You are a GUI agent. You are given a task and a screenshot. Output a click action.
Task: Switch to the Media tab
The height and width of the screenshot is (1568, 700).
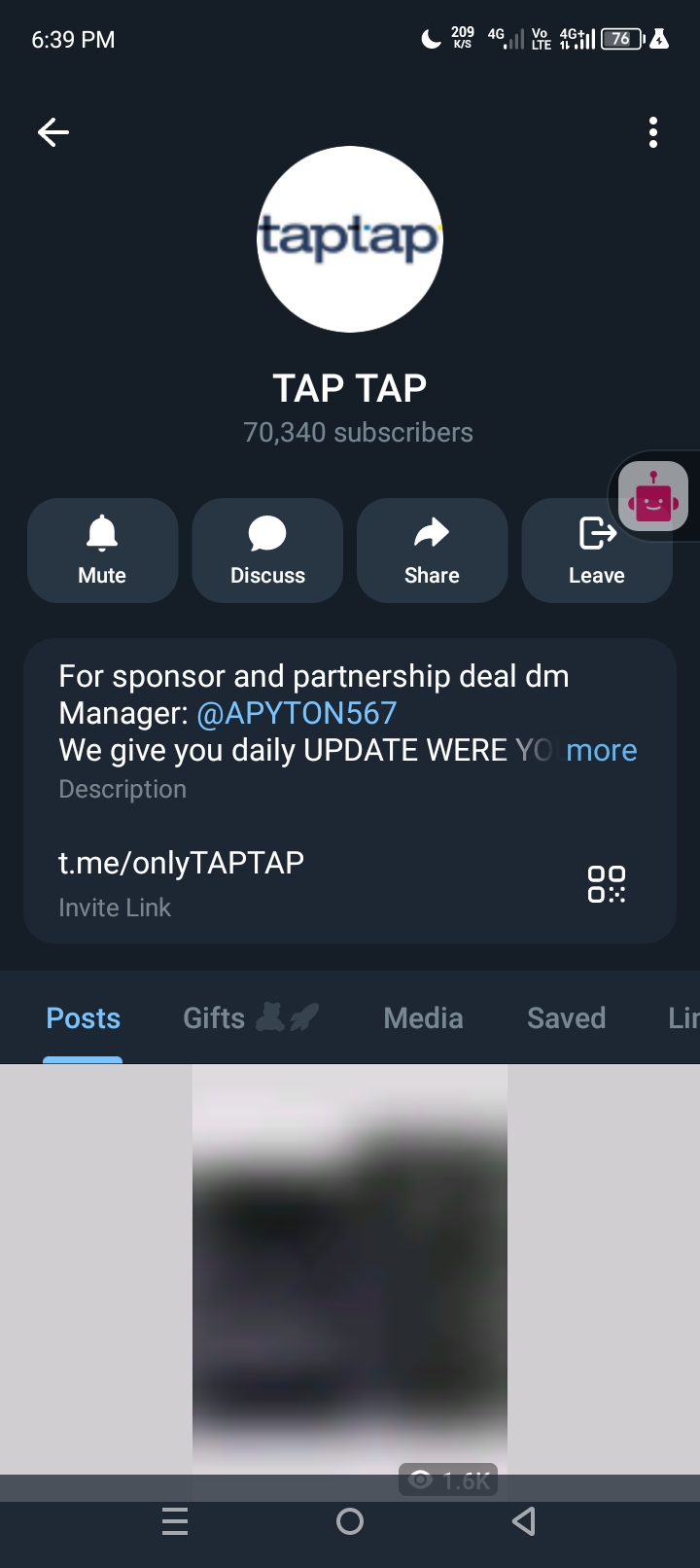pos(423,1017)
